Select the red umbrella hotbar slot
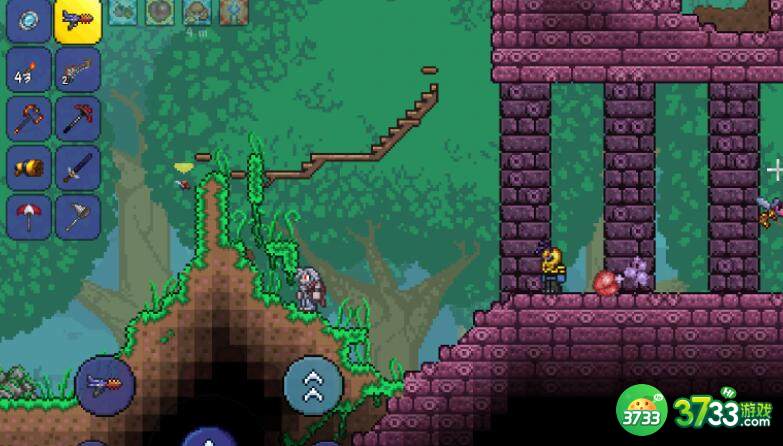783x446 pixels. 28,215
